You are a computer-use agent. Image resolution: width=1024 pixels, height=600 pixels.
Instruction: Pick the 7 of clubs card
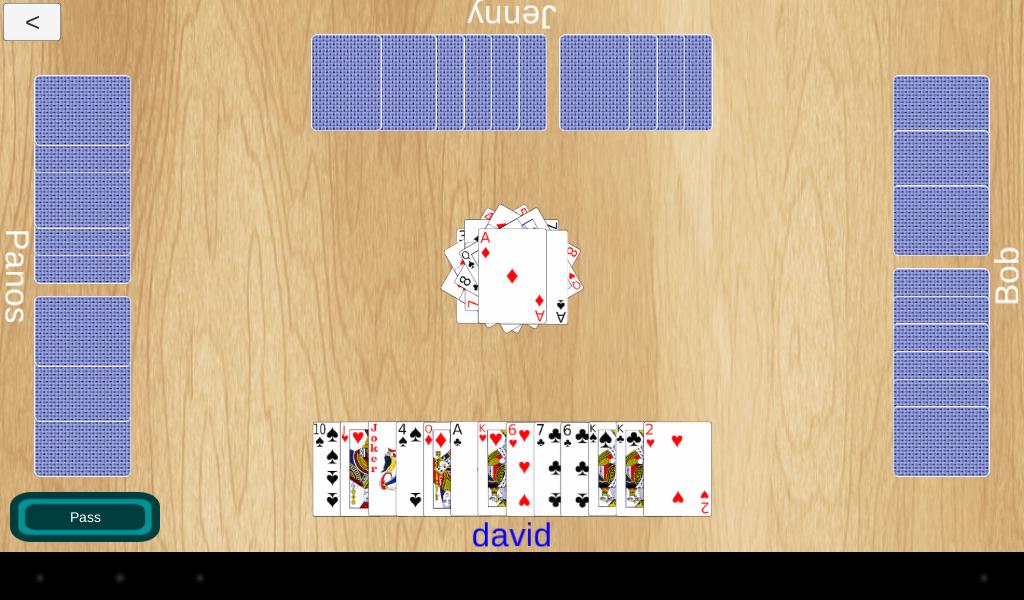tap(546, 470)
